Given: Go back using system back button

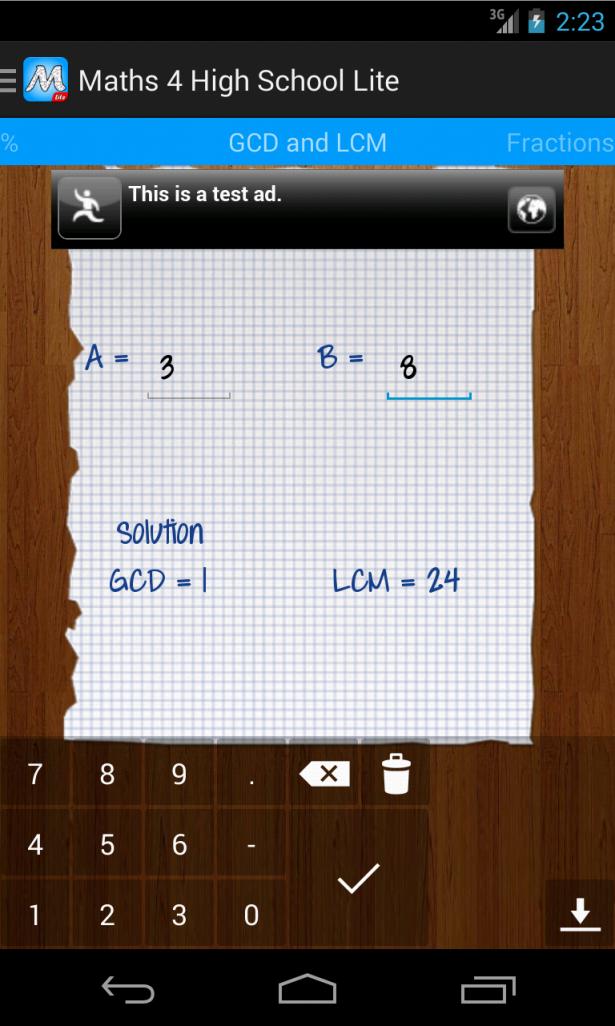Looking at the screenshot, I should 128,990.
